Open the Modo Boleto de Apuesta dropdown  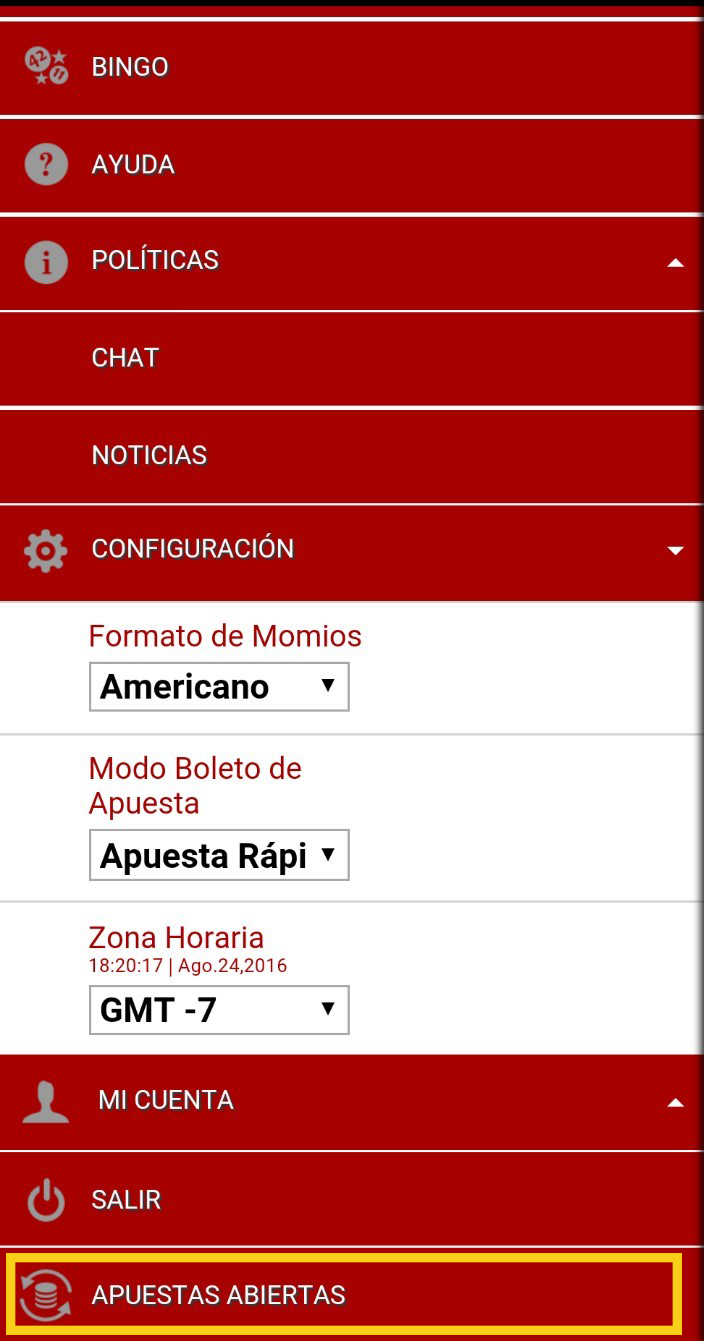(x=219, y=856)
